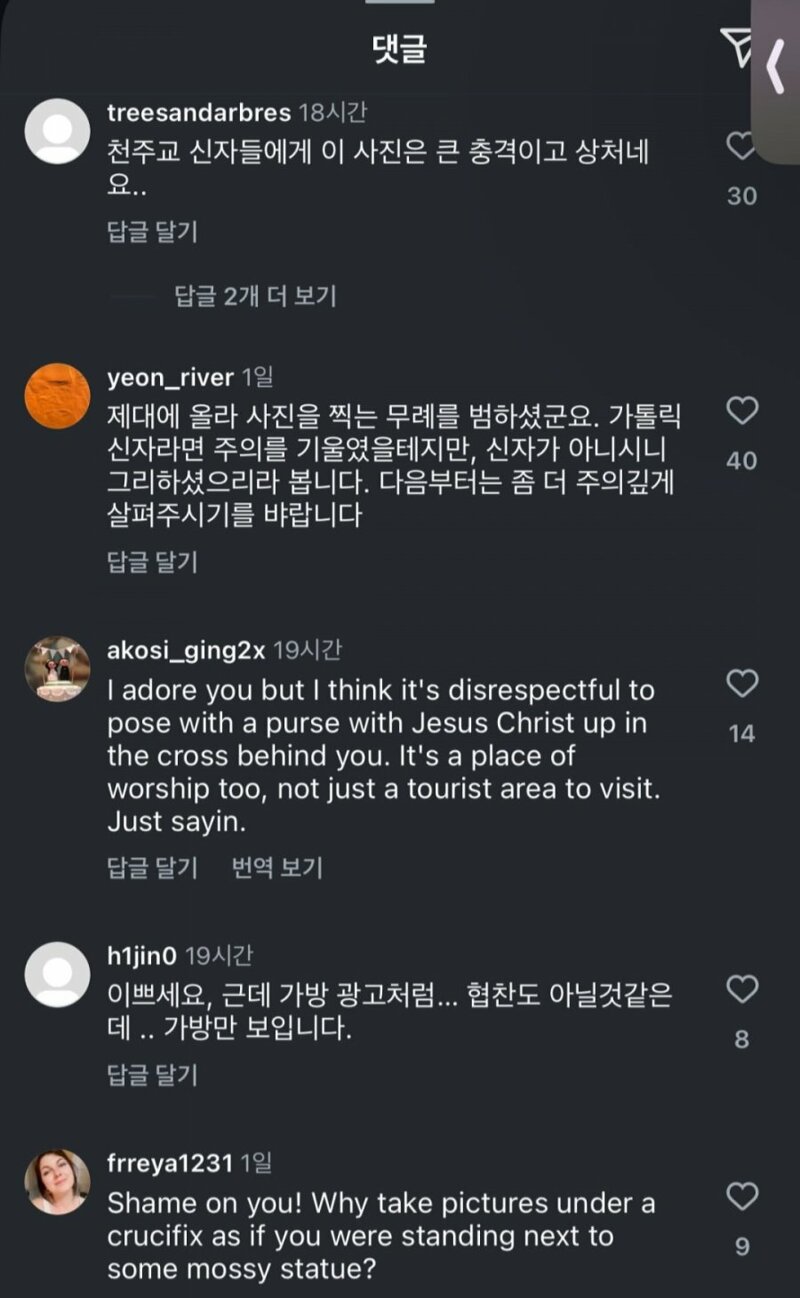This screenshot has width=800, height=1298.
Task: Tap the share paper-plane icon in header
Action: pyautogui.click(x=736, y=47)
